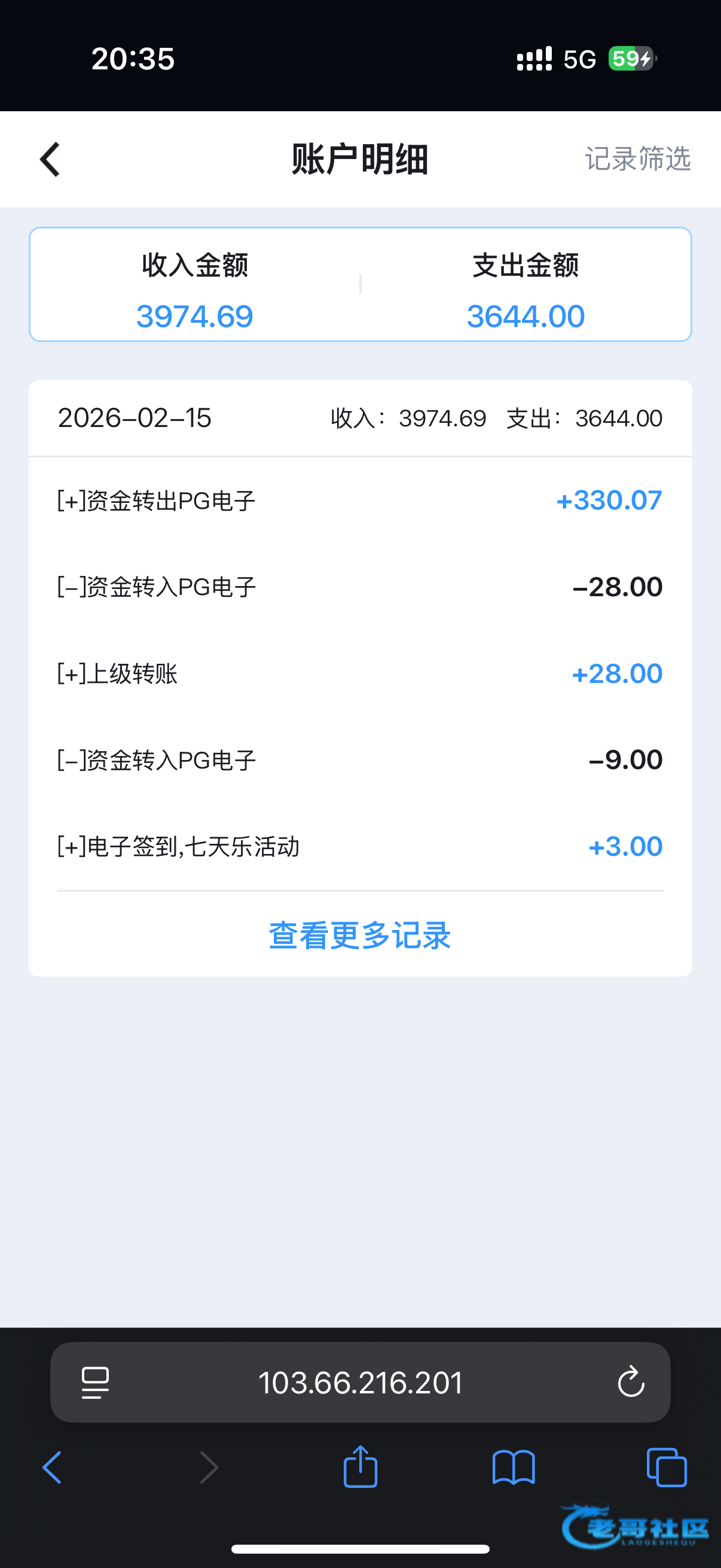721x1568 pixels.
Task: Reload the current web page
Action: 630,1382
